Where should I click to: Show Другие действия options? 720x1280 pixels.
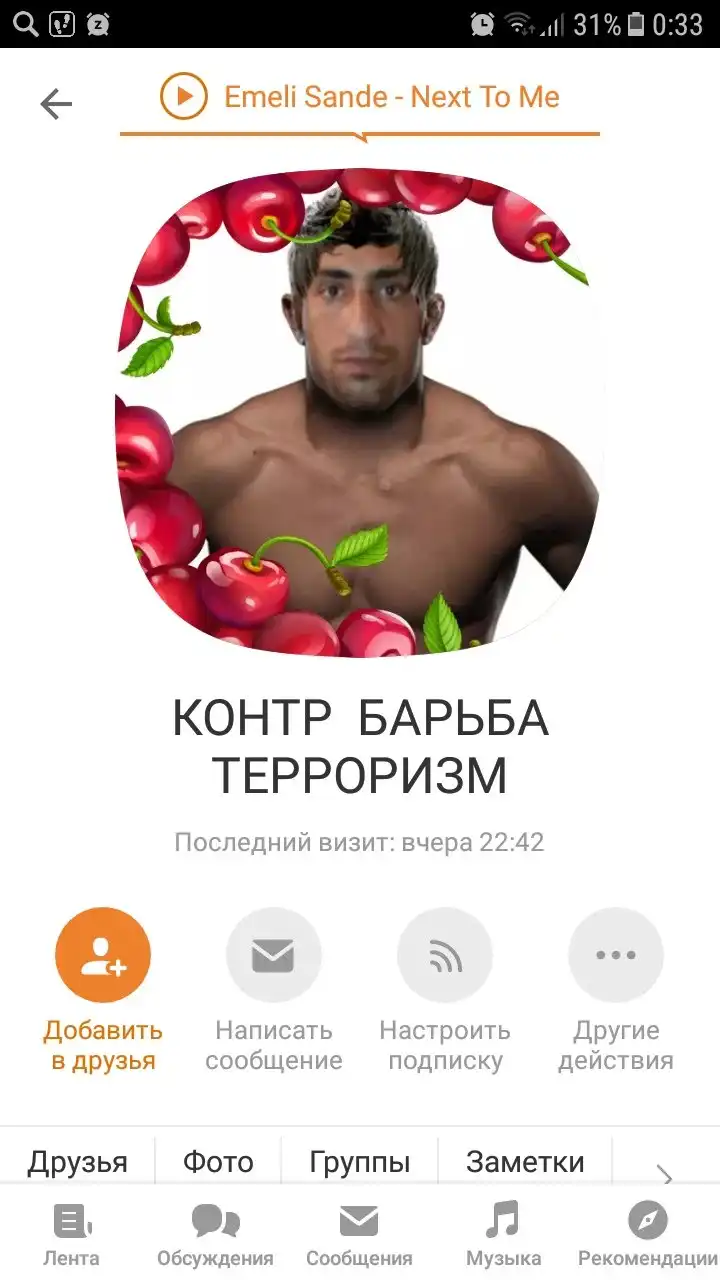tap(616, 956)
